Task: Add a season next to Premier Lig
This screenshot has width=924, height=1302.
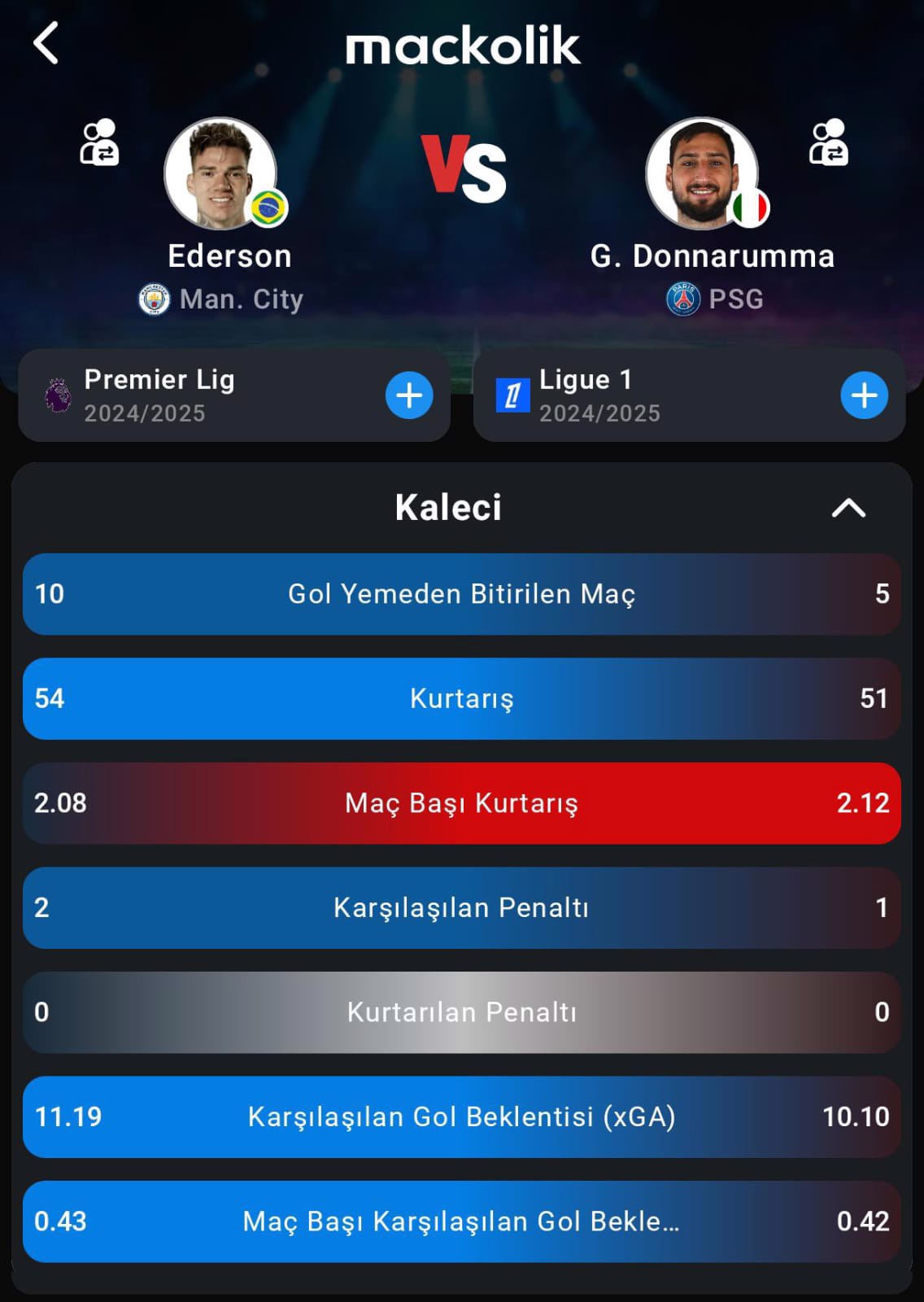Action: point(409,395)
